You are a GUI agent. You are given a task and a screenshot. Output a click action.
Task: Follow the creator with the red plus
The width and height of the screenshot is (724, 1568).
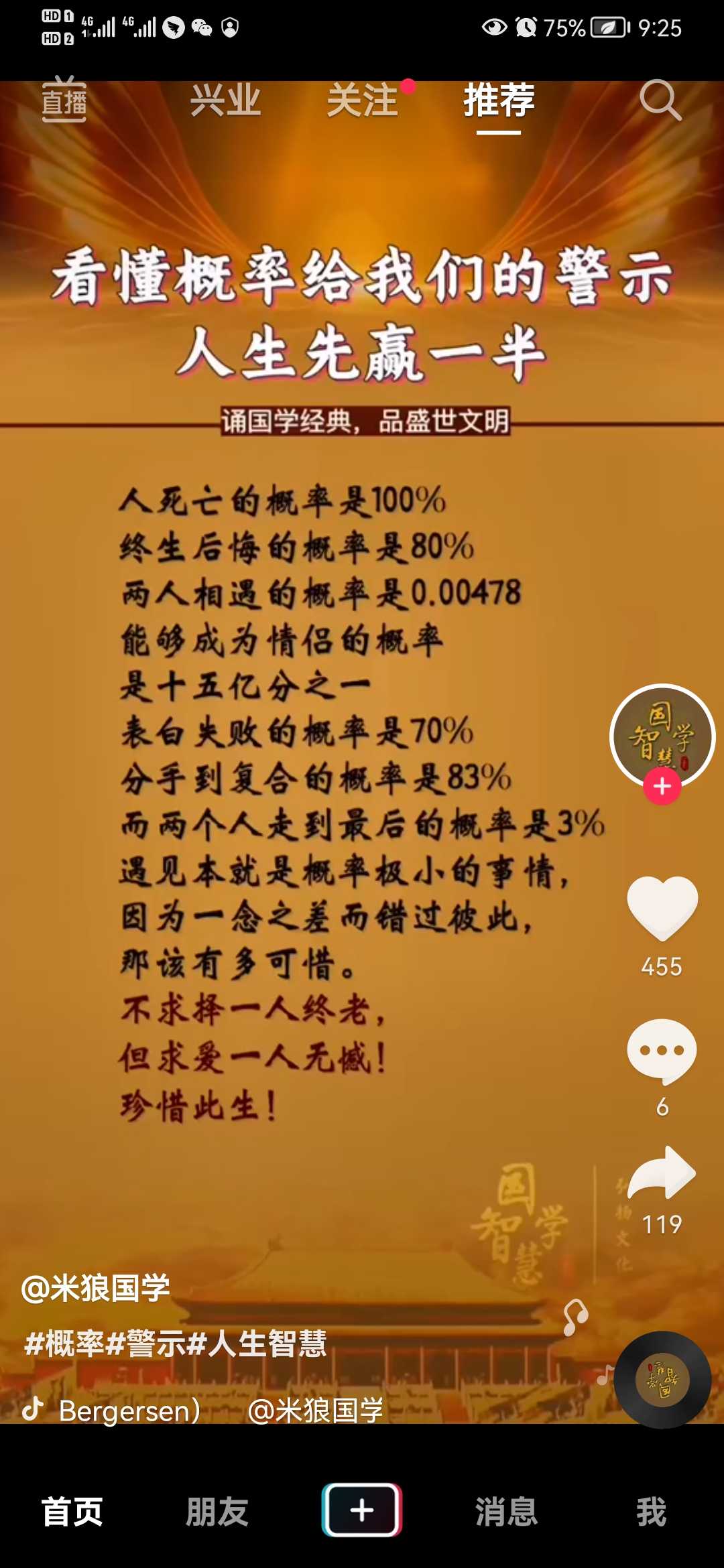(662, 787)
